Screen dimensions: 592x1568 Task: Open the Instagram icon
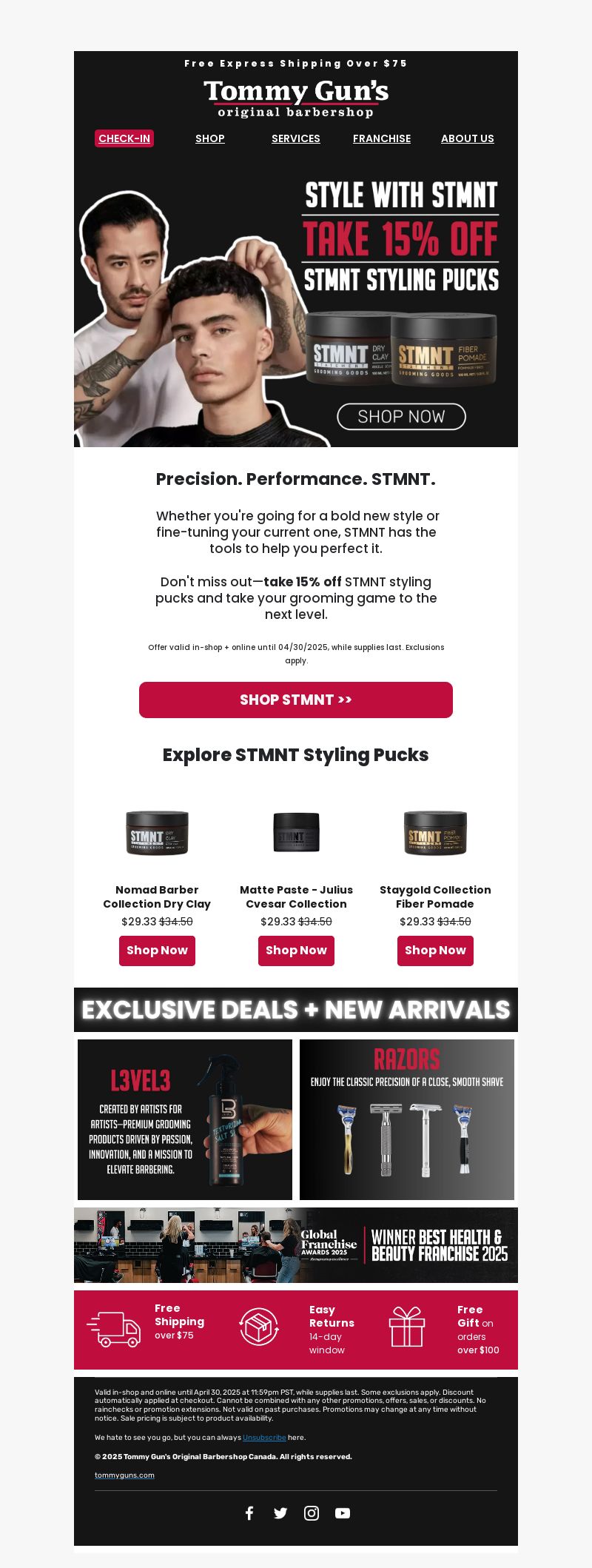tap(312, 1513)
